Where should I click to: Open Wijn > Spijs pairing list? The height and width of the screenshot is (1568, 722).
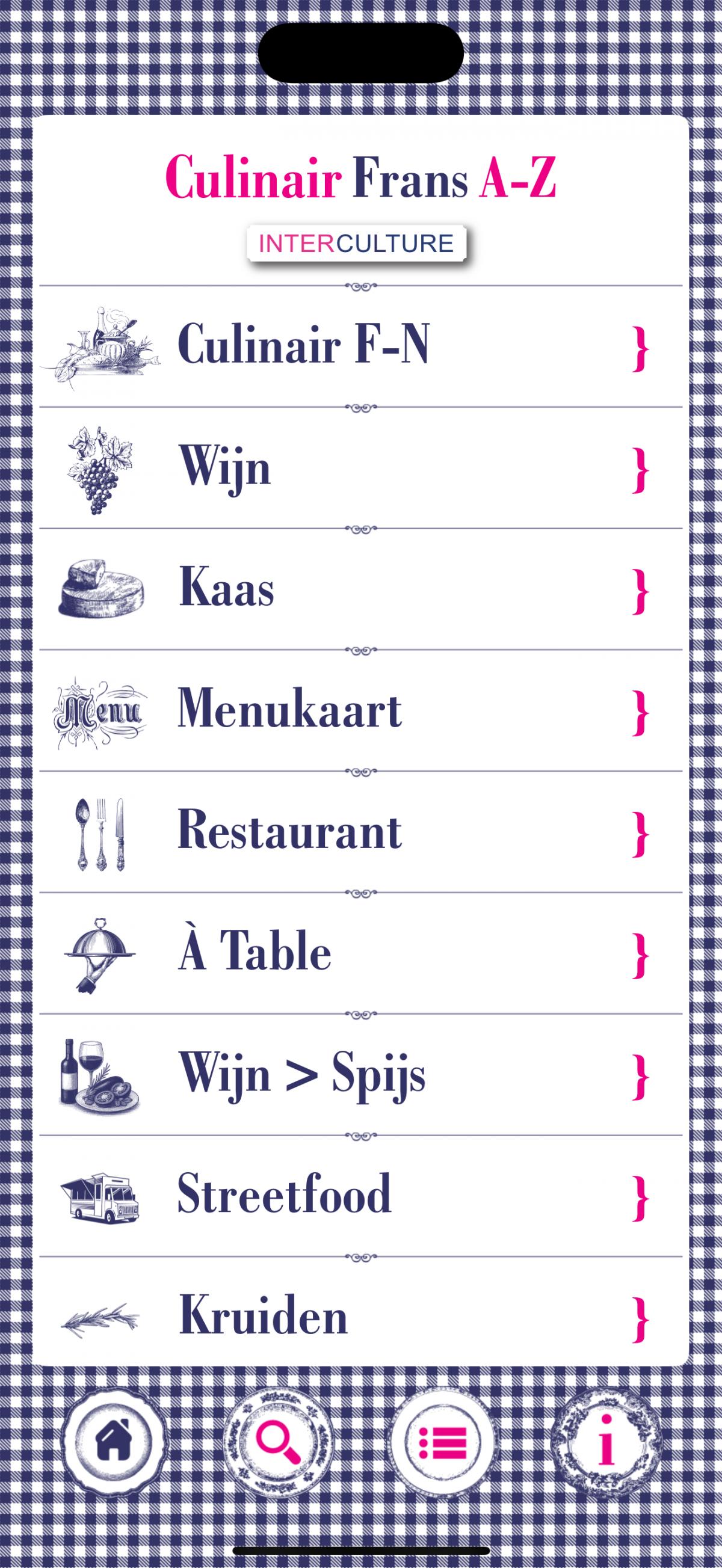(x=360, y=1074)
